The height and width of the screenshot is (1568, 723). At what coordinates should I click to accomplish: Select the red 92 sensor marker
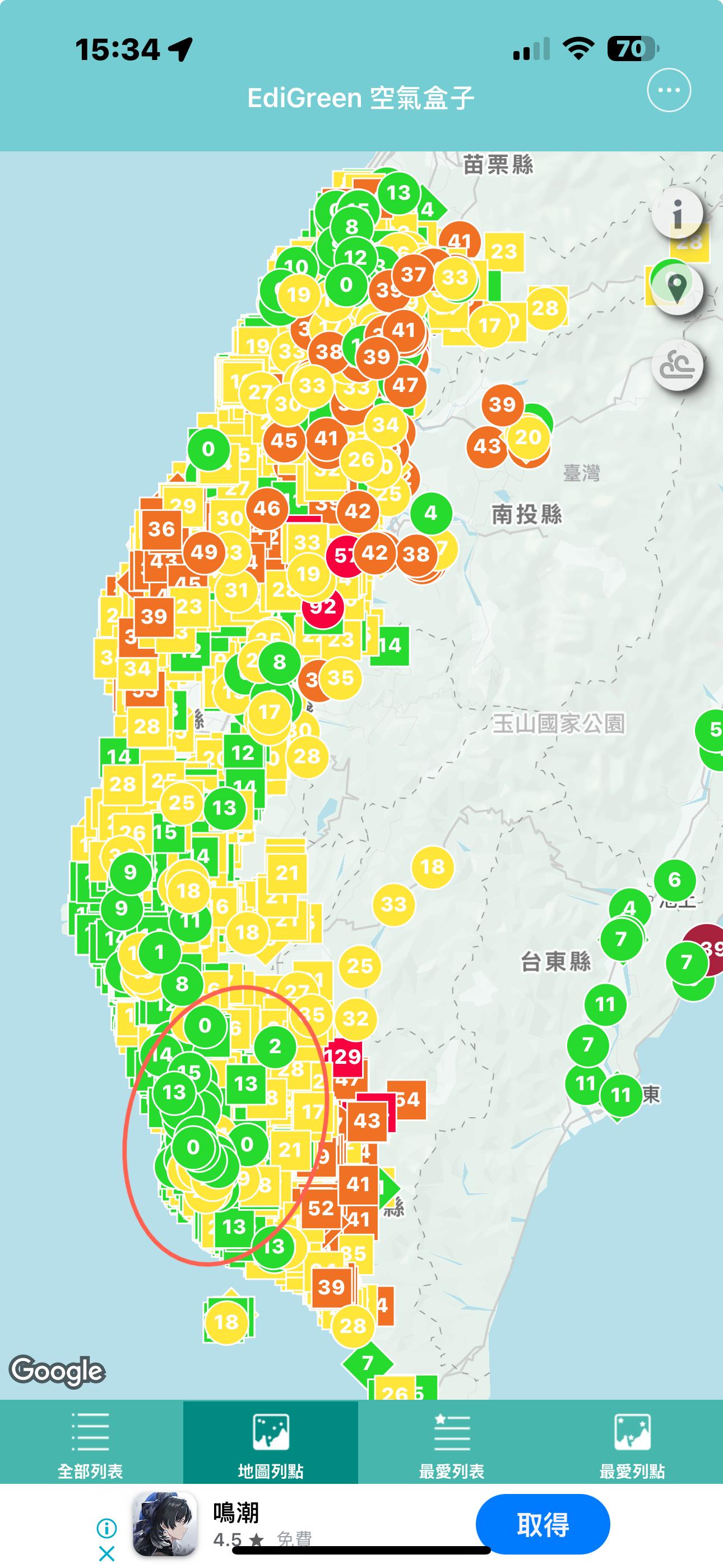323,607
